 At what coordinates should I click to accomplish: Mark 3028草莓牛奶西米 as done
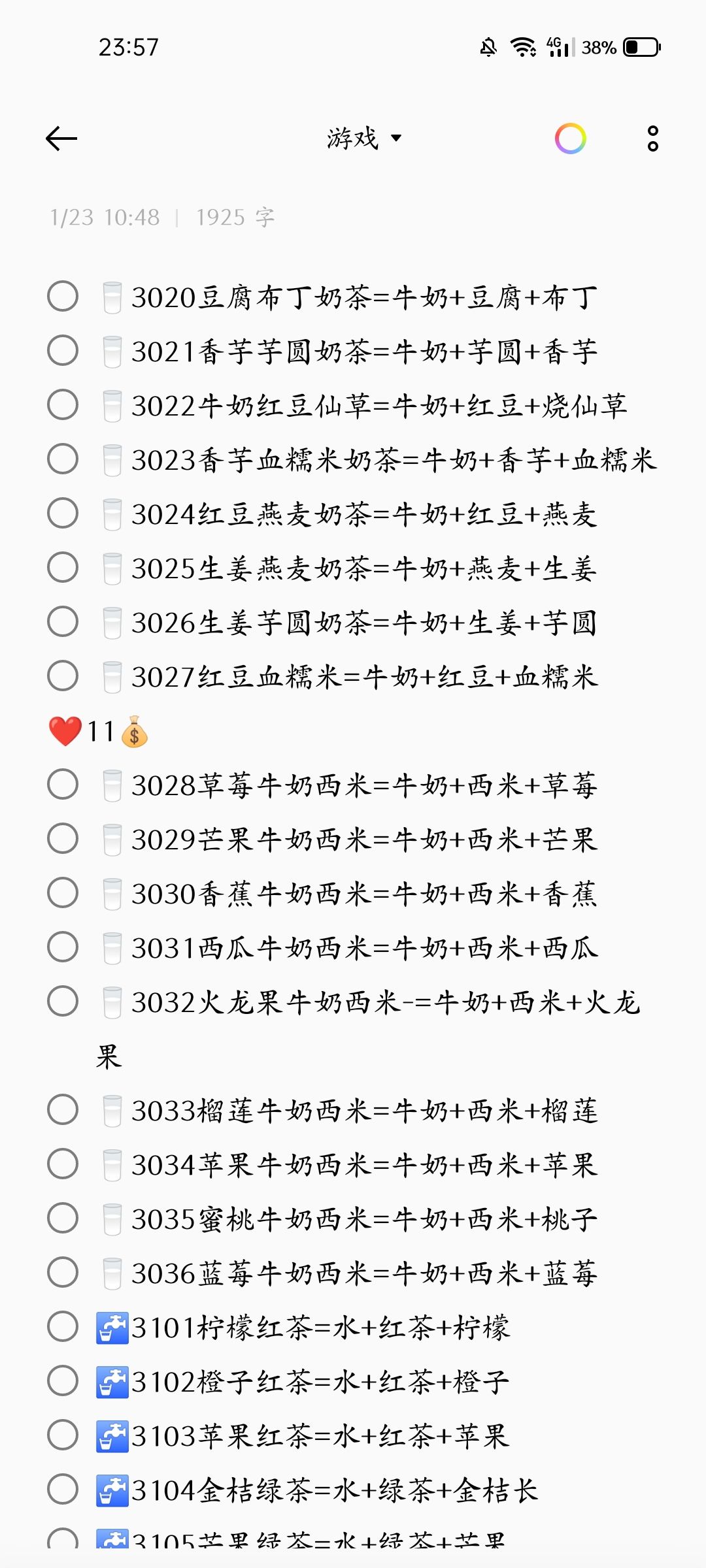tap(63, 785)
